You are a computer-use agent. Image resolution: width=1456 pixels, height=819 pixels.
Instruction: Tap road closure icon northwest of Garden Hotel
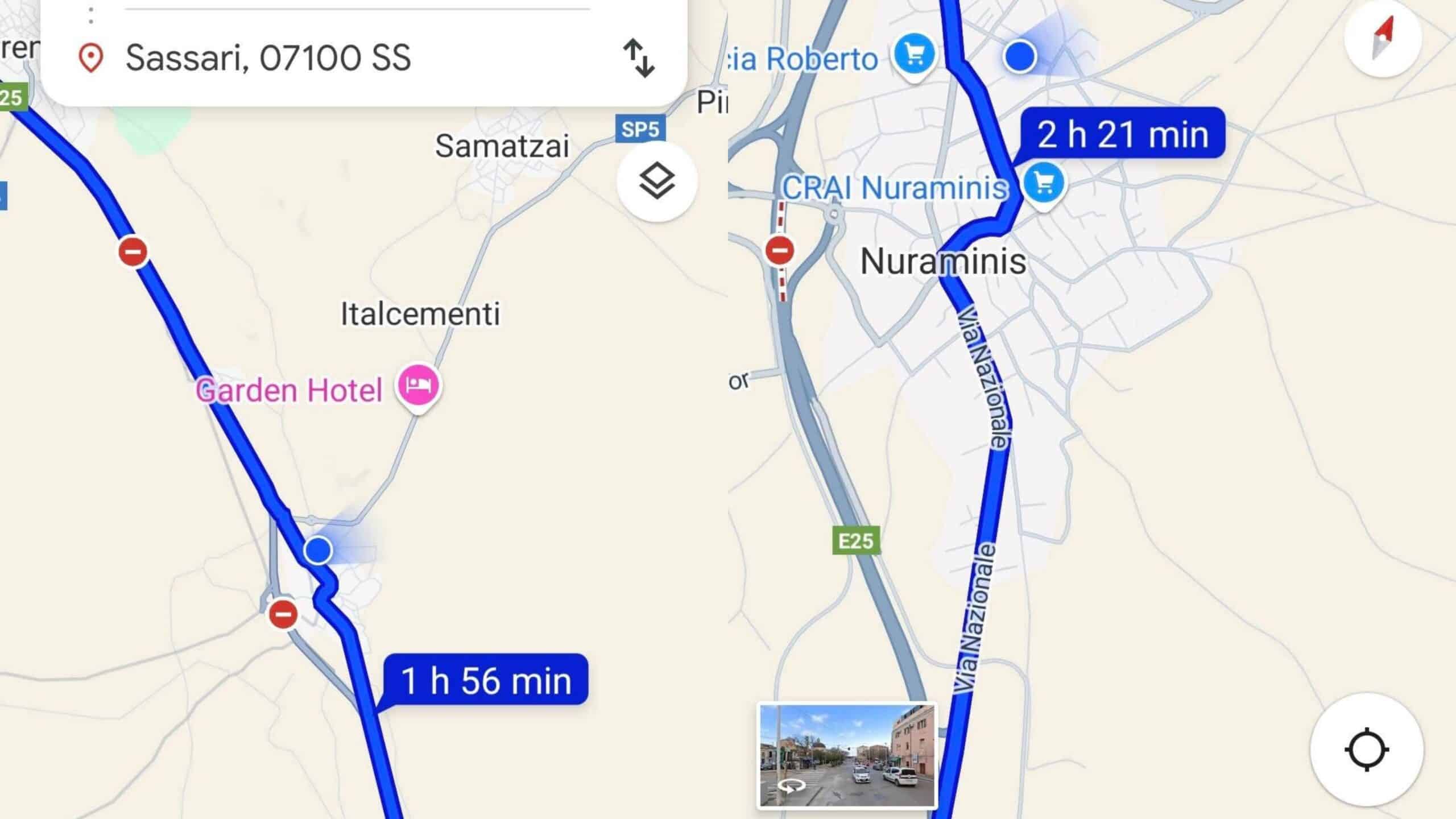click(x=133, y=251)
